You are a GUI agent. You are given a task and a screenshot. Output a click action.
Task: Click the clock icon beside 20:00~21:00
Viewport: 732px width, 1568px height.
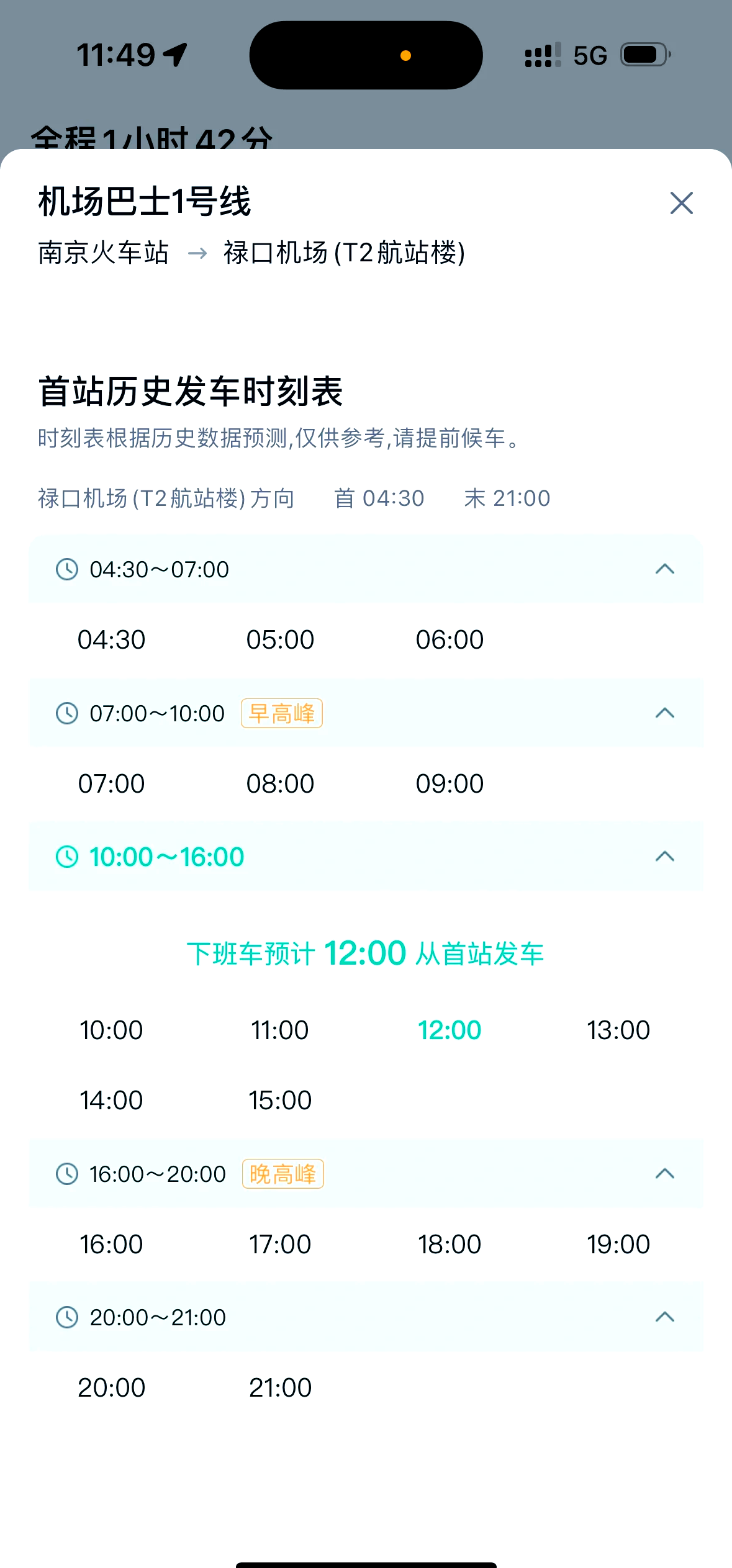click(66, 1317)
